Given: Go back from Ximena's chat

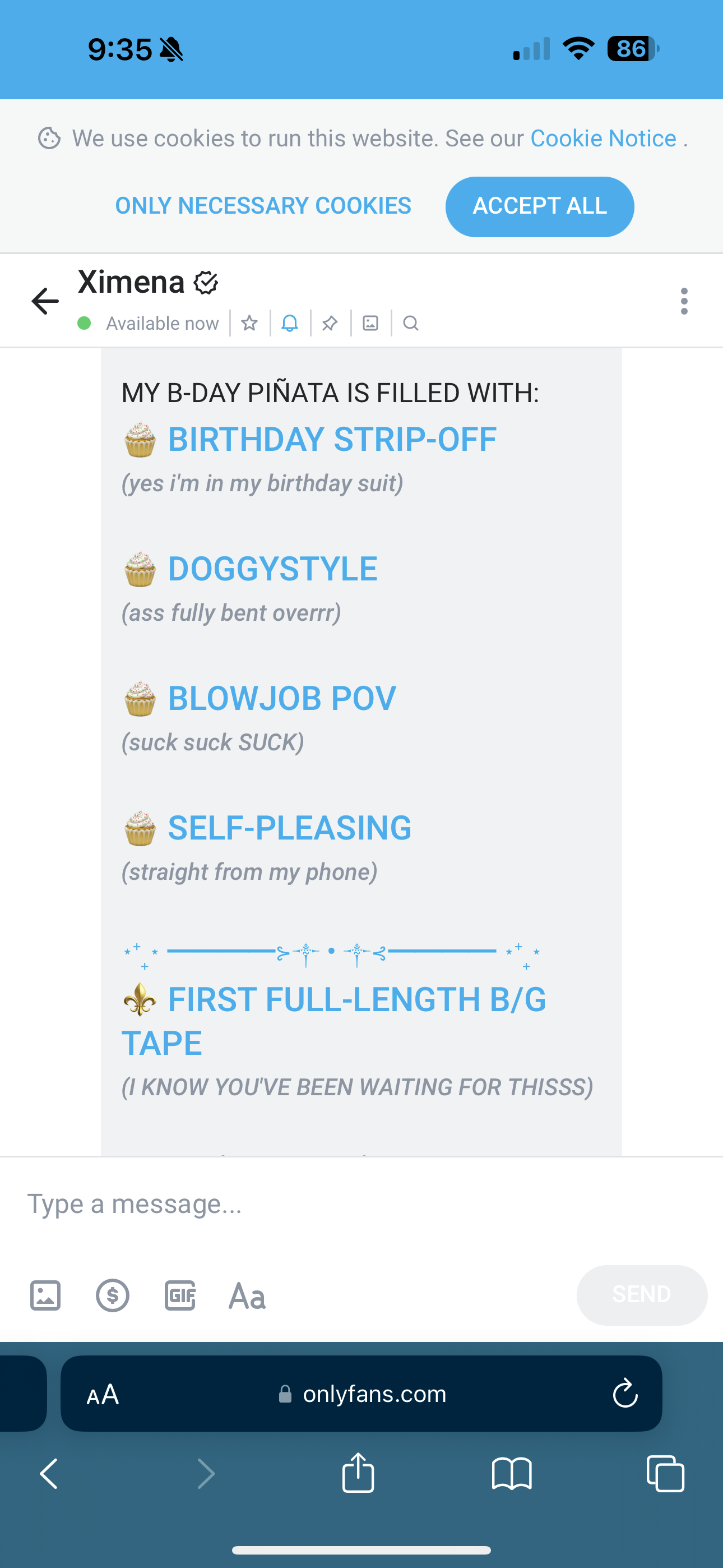Looking at the screenshot, I should click(x=45, y=301).
